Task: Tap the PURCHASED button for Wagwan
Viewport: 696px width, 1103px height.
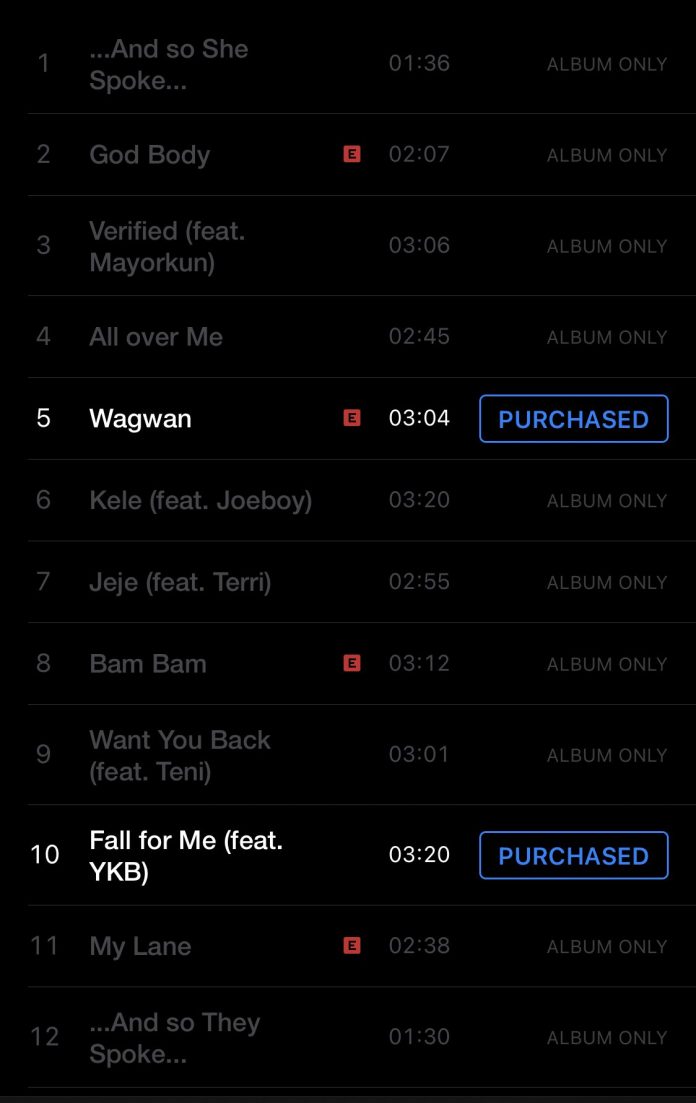Action: tap(573, 419)
